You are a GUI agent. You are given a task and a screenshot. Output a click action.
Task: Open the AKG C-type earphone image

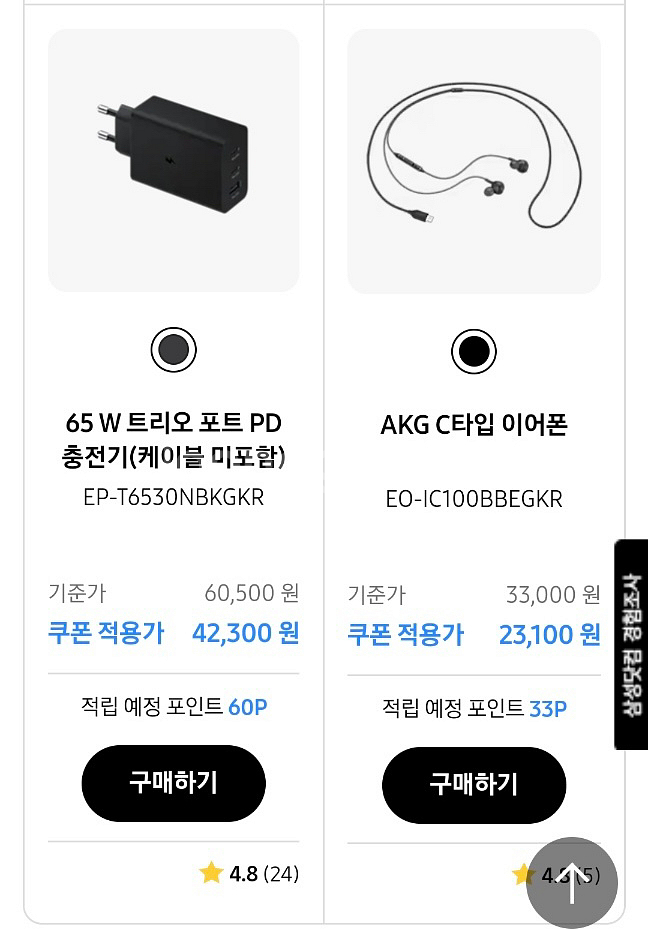pyautogui.click(x=474, y=160)
